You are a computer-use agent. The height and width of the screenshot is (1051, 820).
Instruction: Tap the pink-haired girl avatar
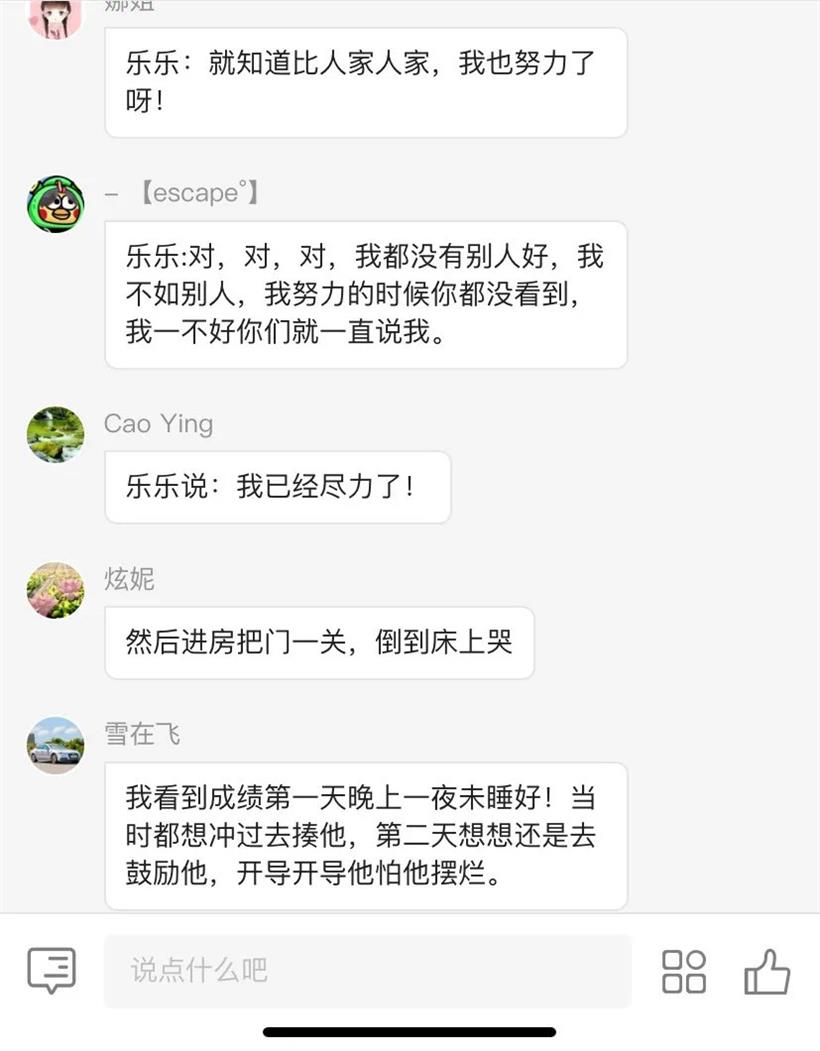[55, 15]
